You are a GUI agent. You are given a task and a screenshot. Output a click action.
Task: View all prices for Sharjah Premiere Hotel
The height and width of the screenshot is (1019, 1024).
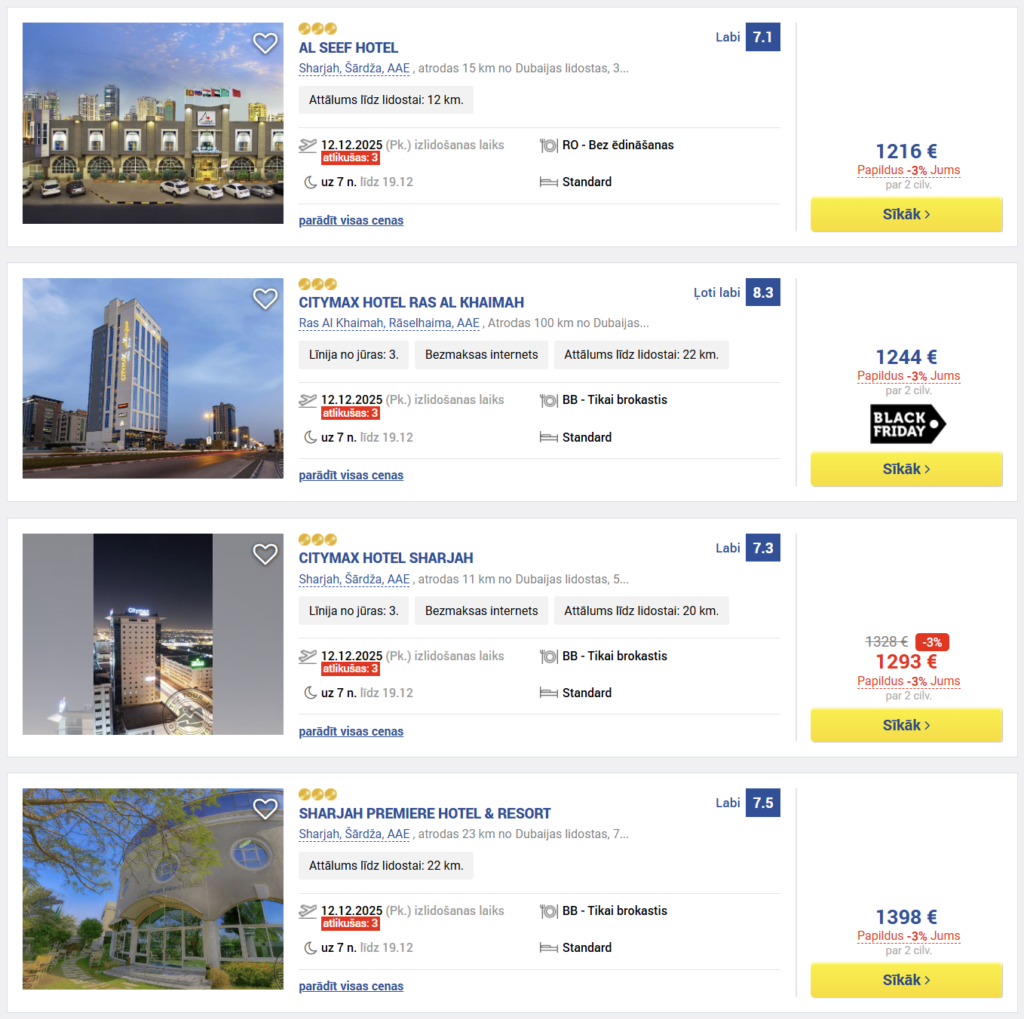click(351, 986)
